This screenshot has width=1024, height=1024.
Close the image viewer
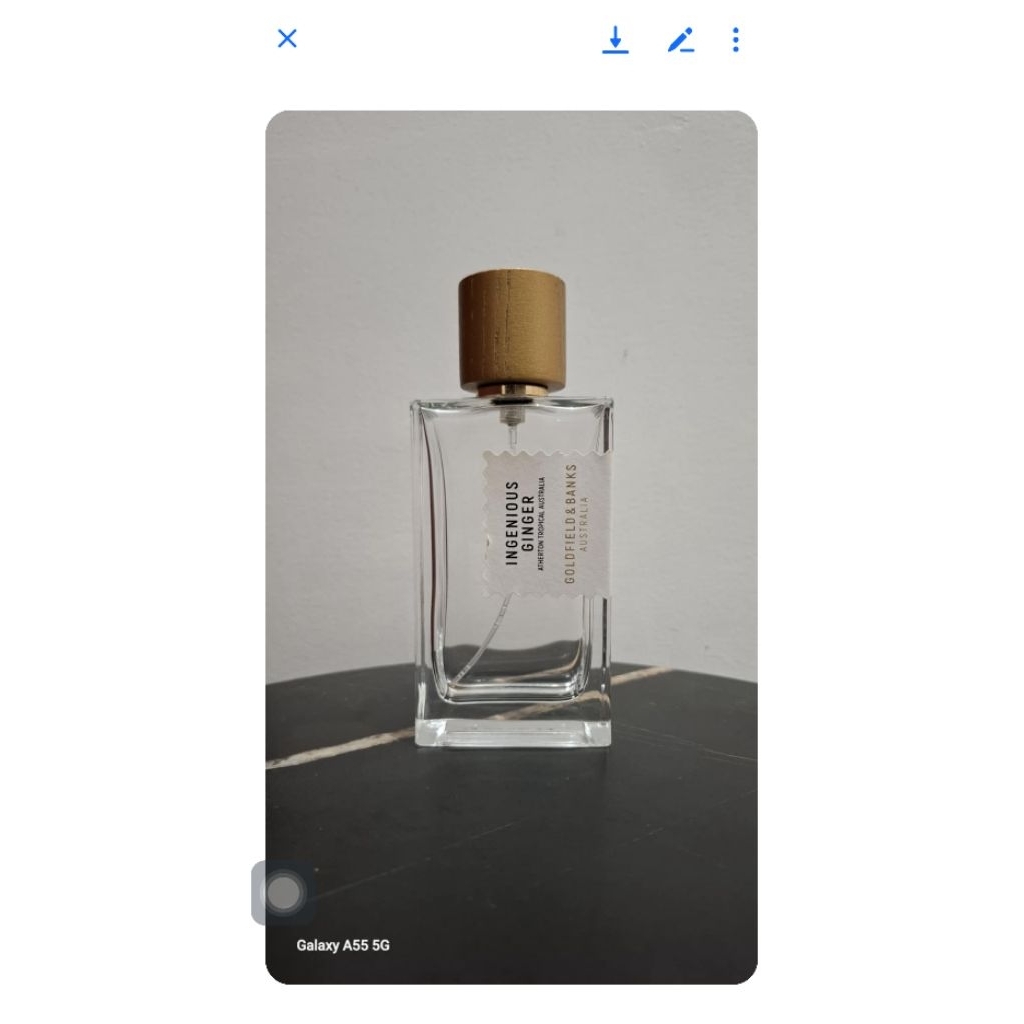point(287,39)
